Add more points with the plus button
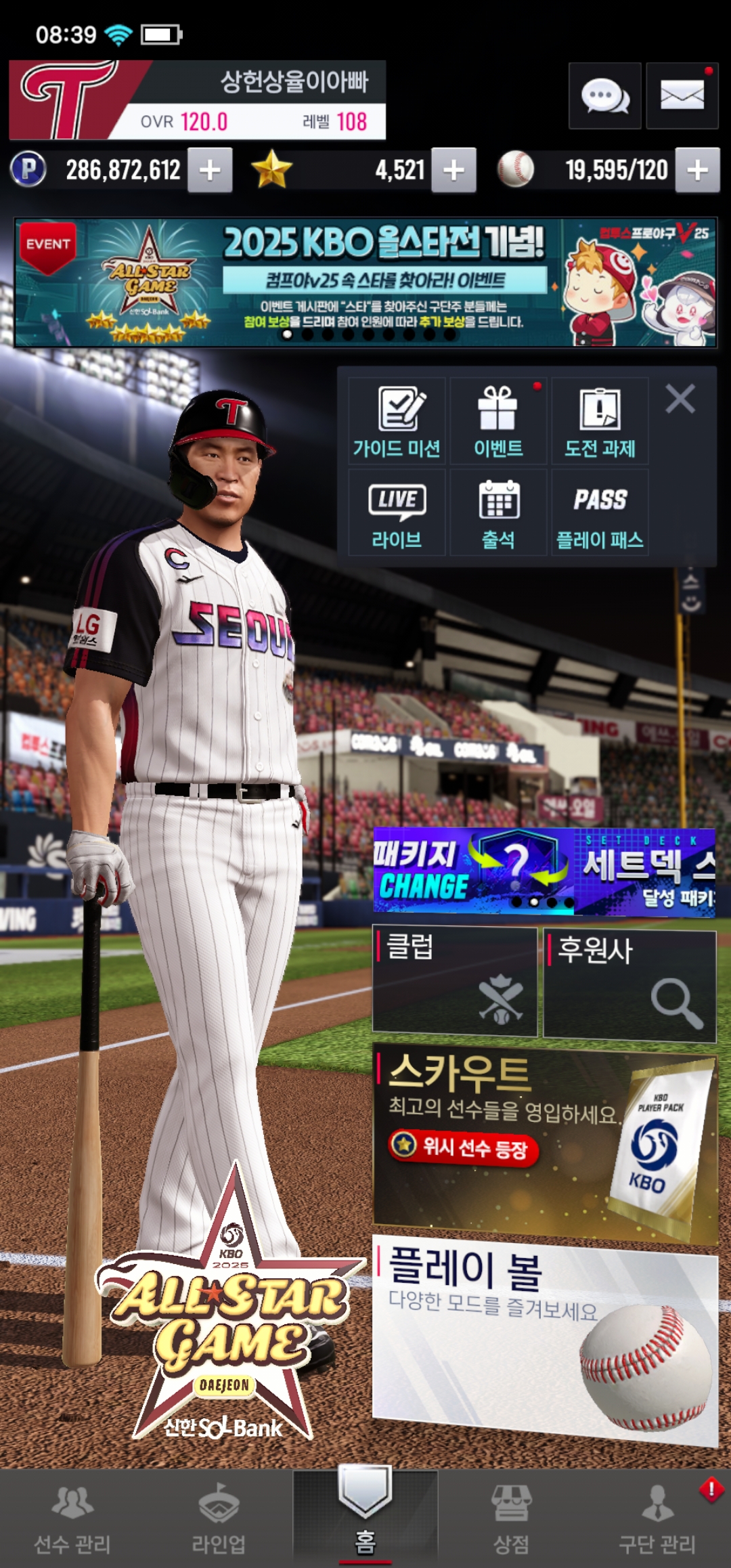This screenshot has height=1568, width=731. click(x=210, y=170)
